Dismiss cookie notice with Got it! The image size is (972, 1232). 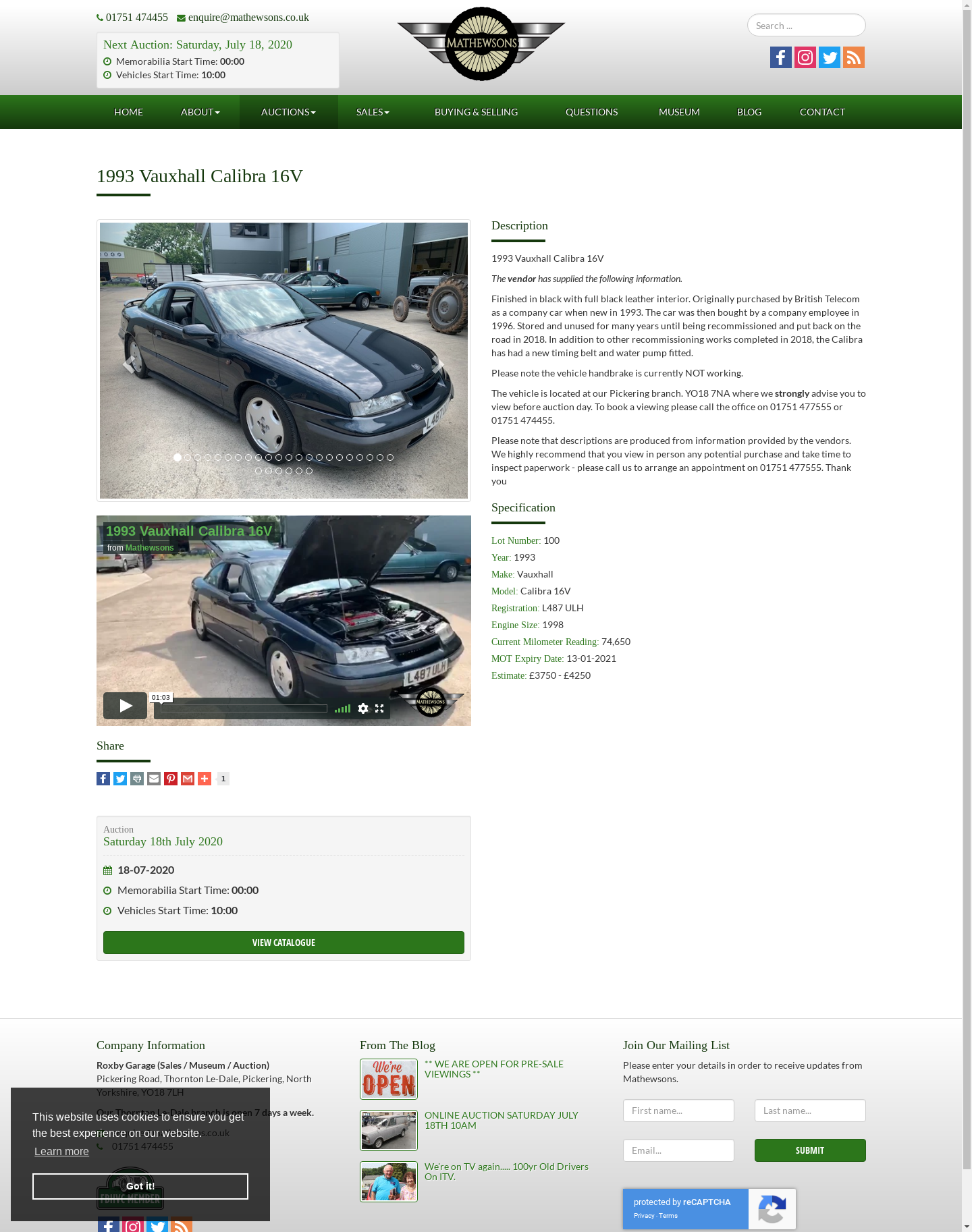click(x=140, y=1186)
